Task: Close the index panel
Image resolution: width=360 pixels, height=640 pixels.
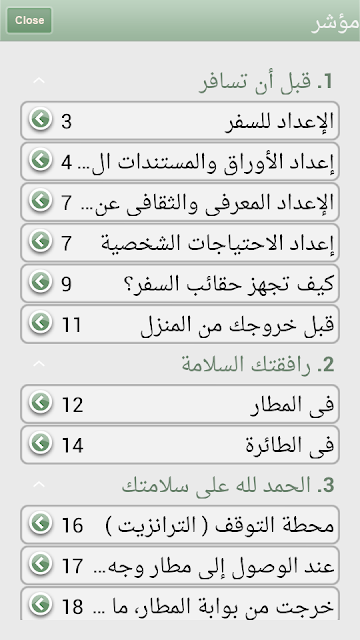Action: coord(29,20)
